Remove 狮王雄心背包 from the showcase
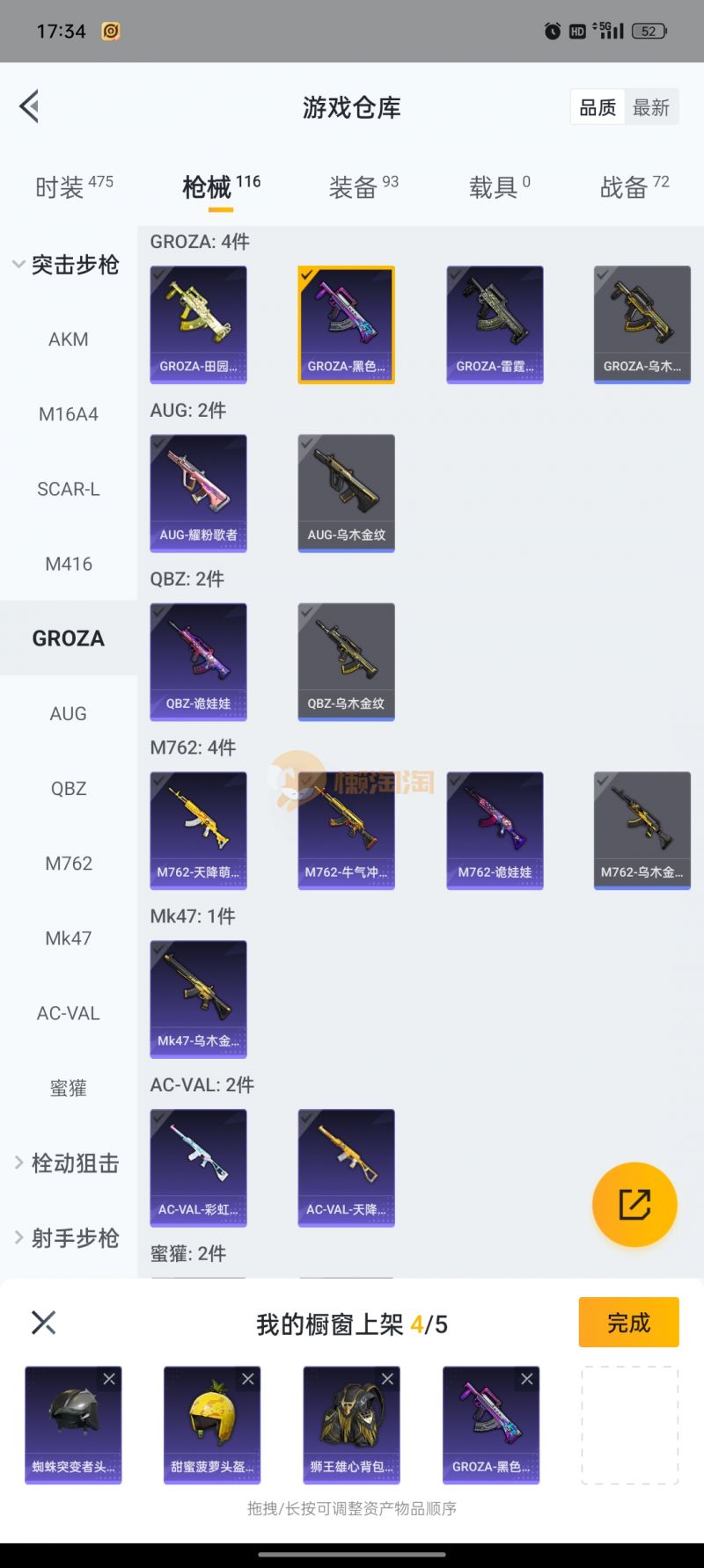Image resolution: width=704 pixels, height=1568 pixels. coord(387,1379)
